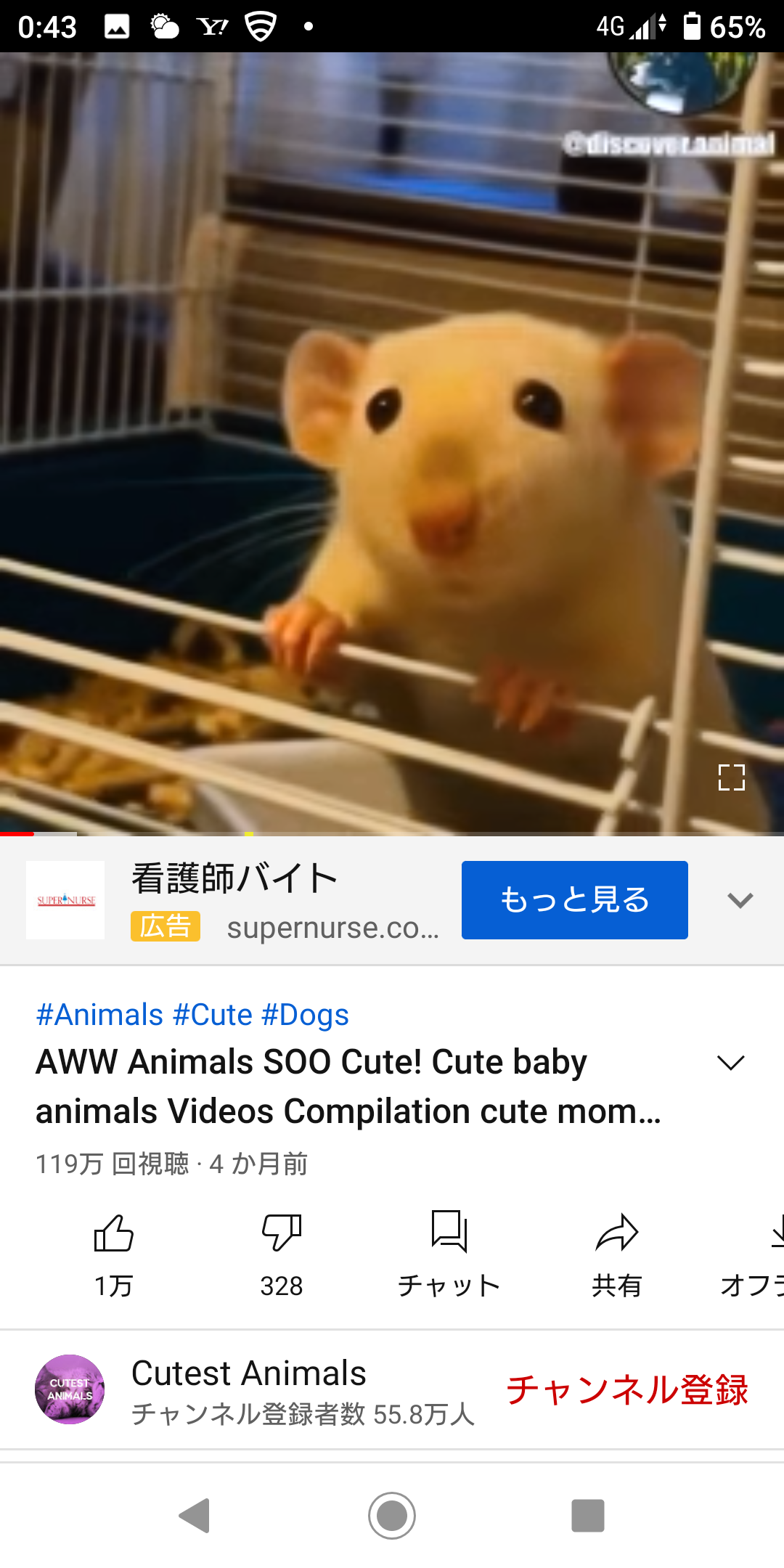Screen dimensions: 784x1568
Task: Subscribe via チャンネル登録
Action: click(x=626, y=1389)
